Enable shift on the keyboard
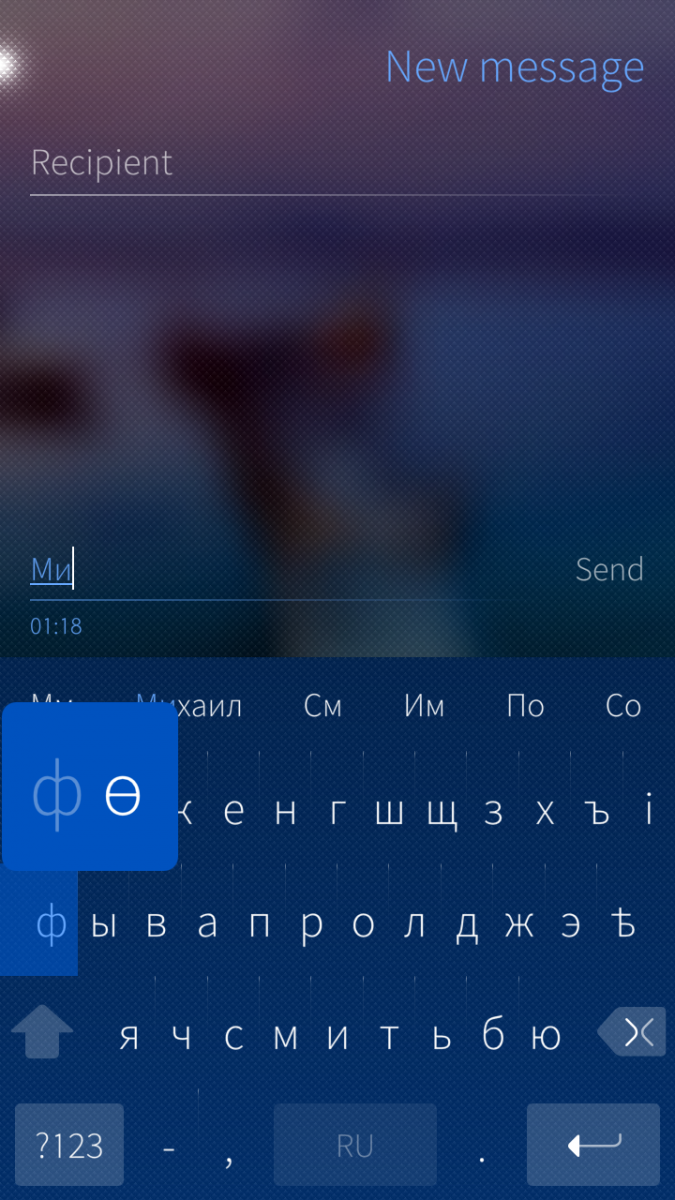This screenshot has height=1200, width=675. (x=42, y=1033)
